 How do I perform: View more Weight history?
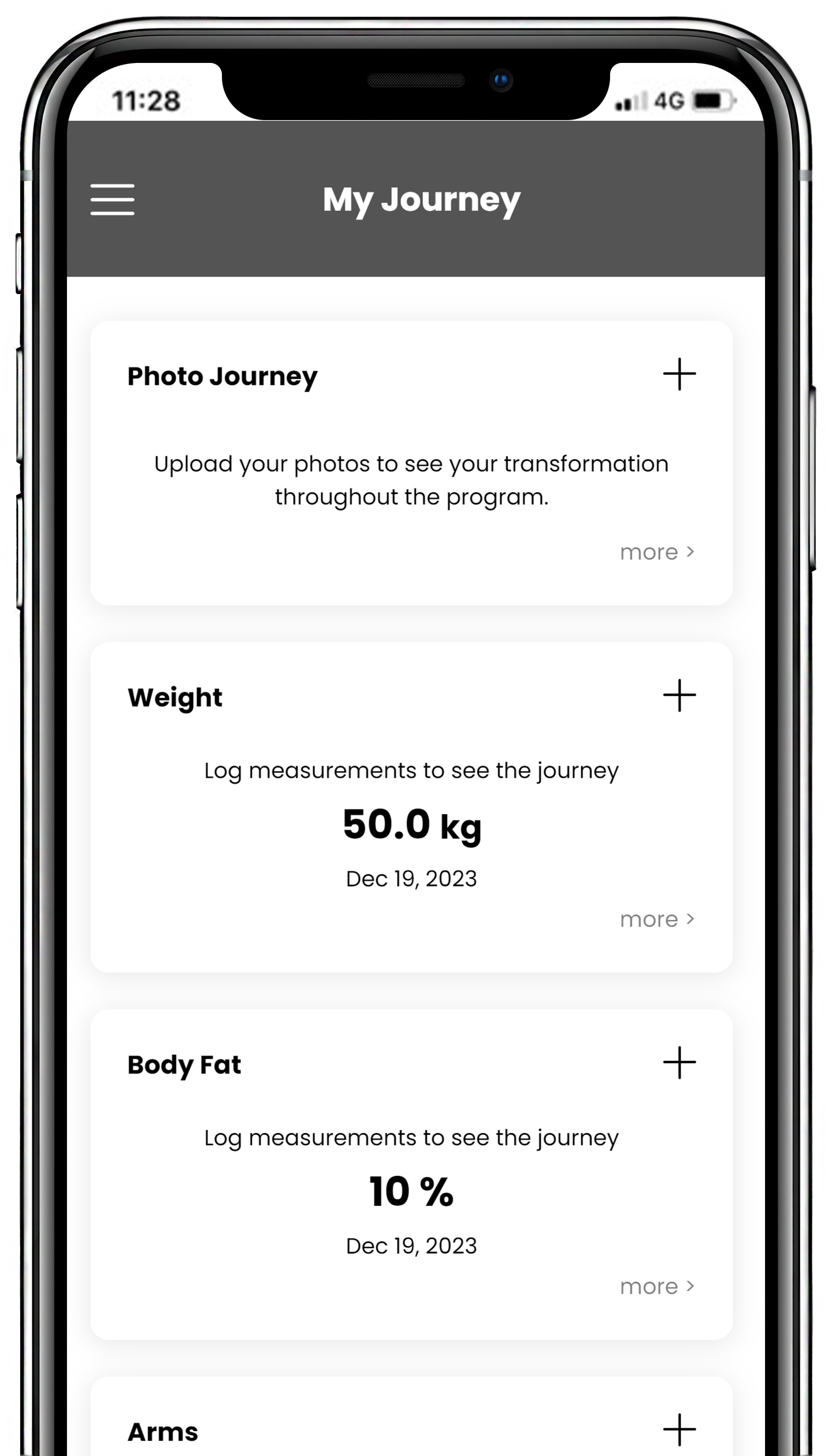click(657, 919)
